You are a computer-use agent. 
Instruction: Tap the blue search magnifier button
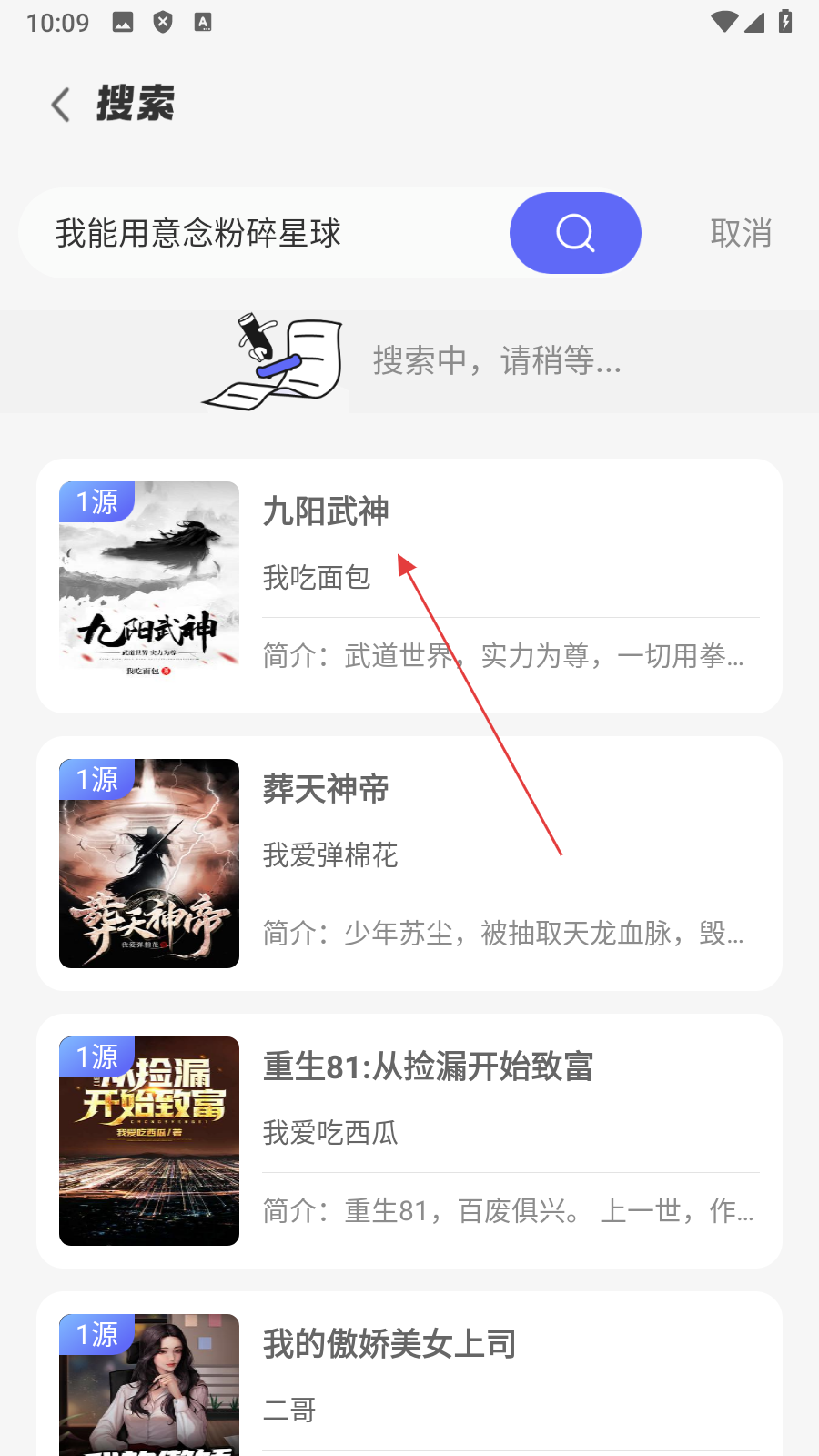(575, 233)
